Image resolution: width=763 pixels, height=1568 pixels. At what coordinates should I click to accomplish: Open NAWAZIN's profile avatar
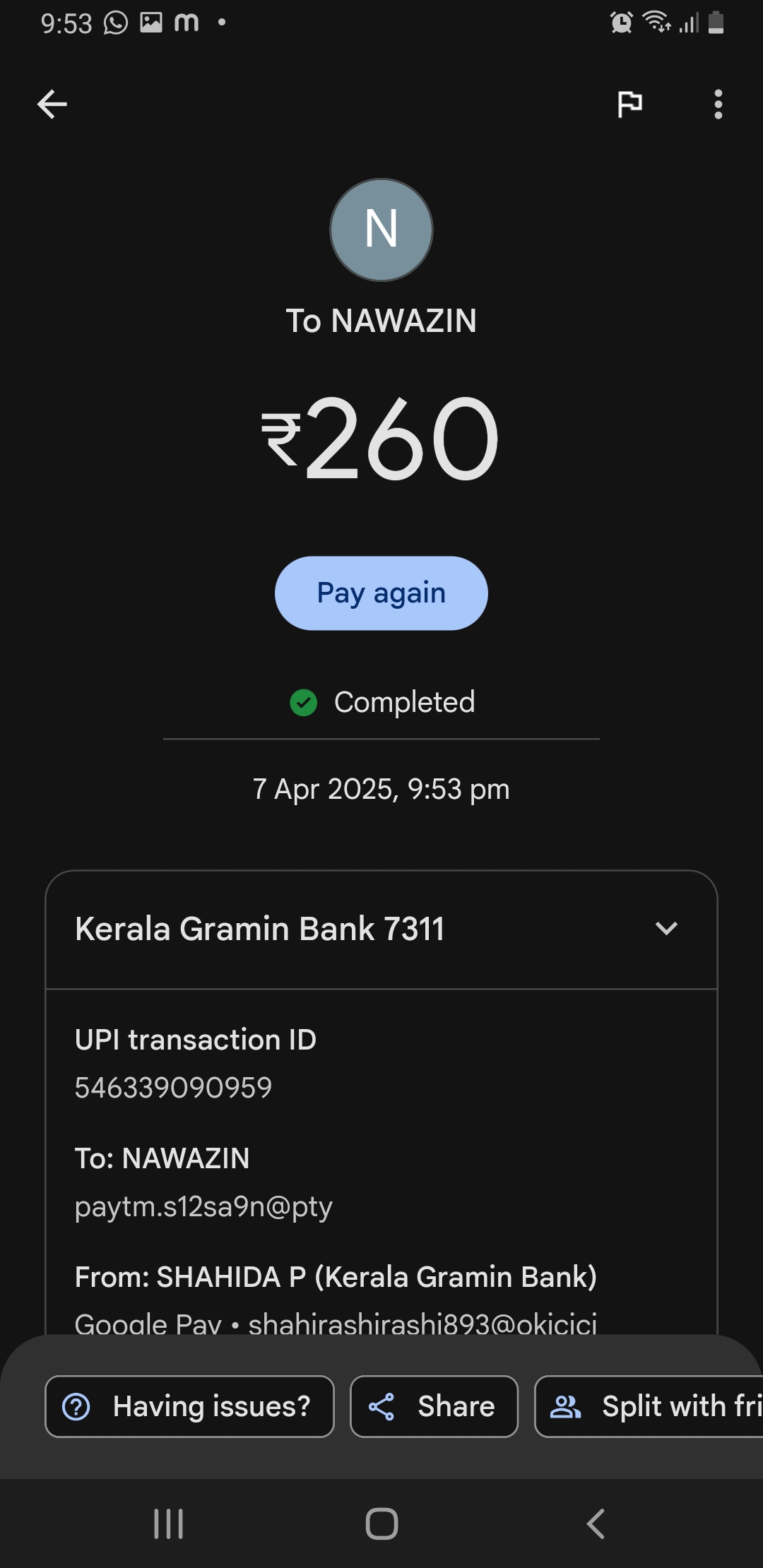click(381, 230)
